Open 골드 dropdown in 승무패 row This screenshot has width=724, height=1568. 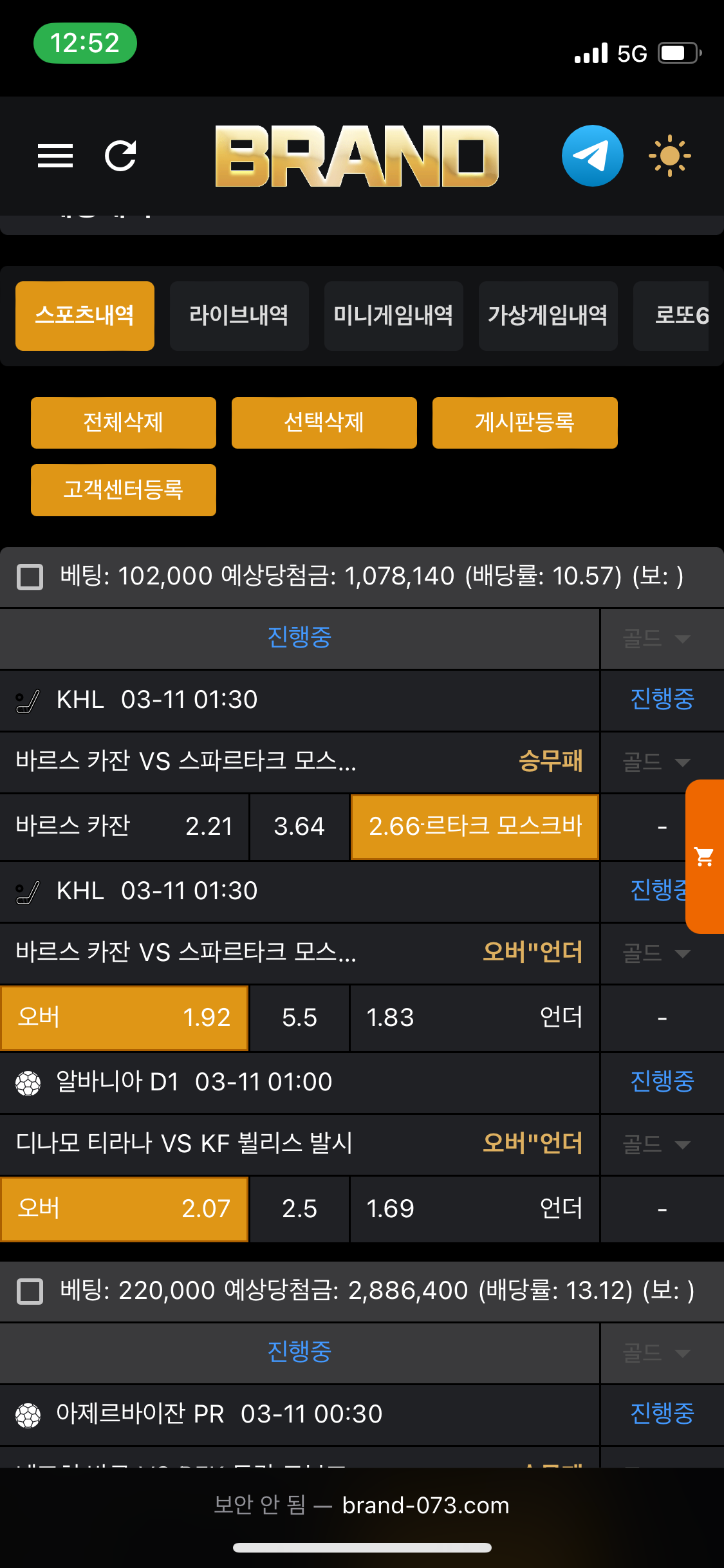[656, 762]
